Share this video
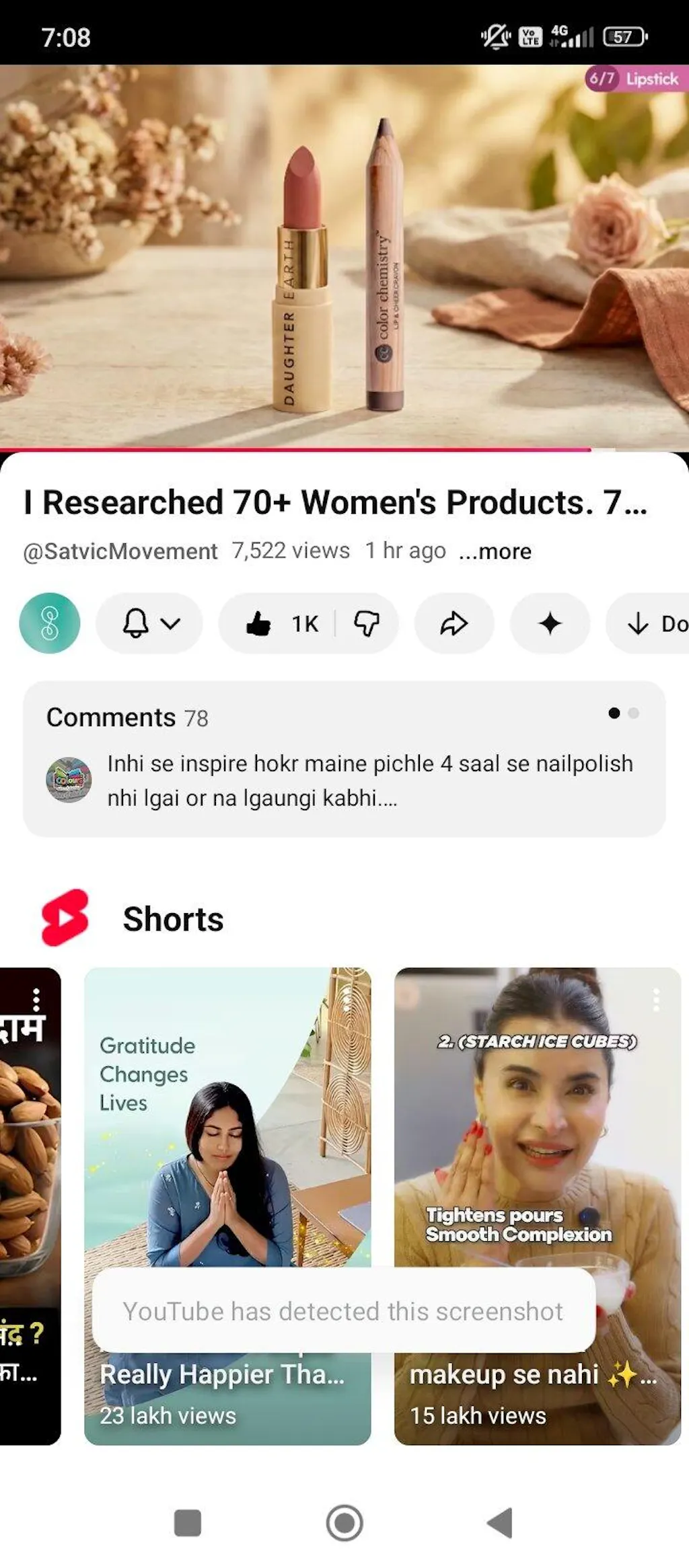Image resolution: width=689 pixels, height=1568 pixels. click(x=454, y=623)
